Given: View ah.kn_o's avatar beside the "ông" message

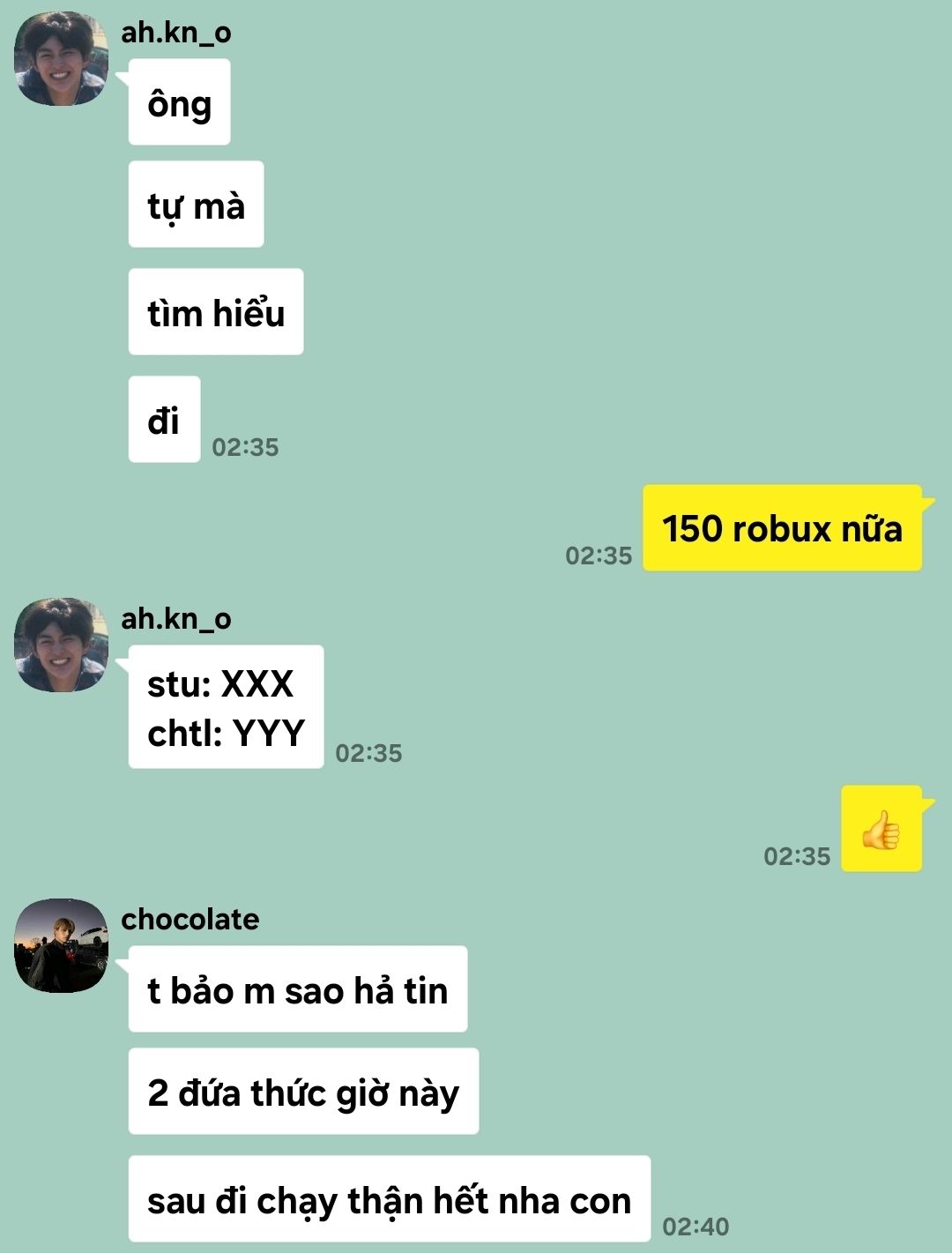Looking at the screenshot, I should point(61,59).
